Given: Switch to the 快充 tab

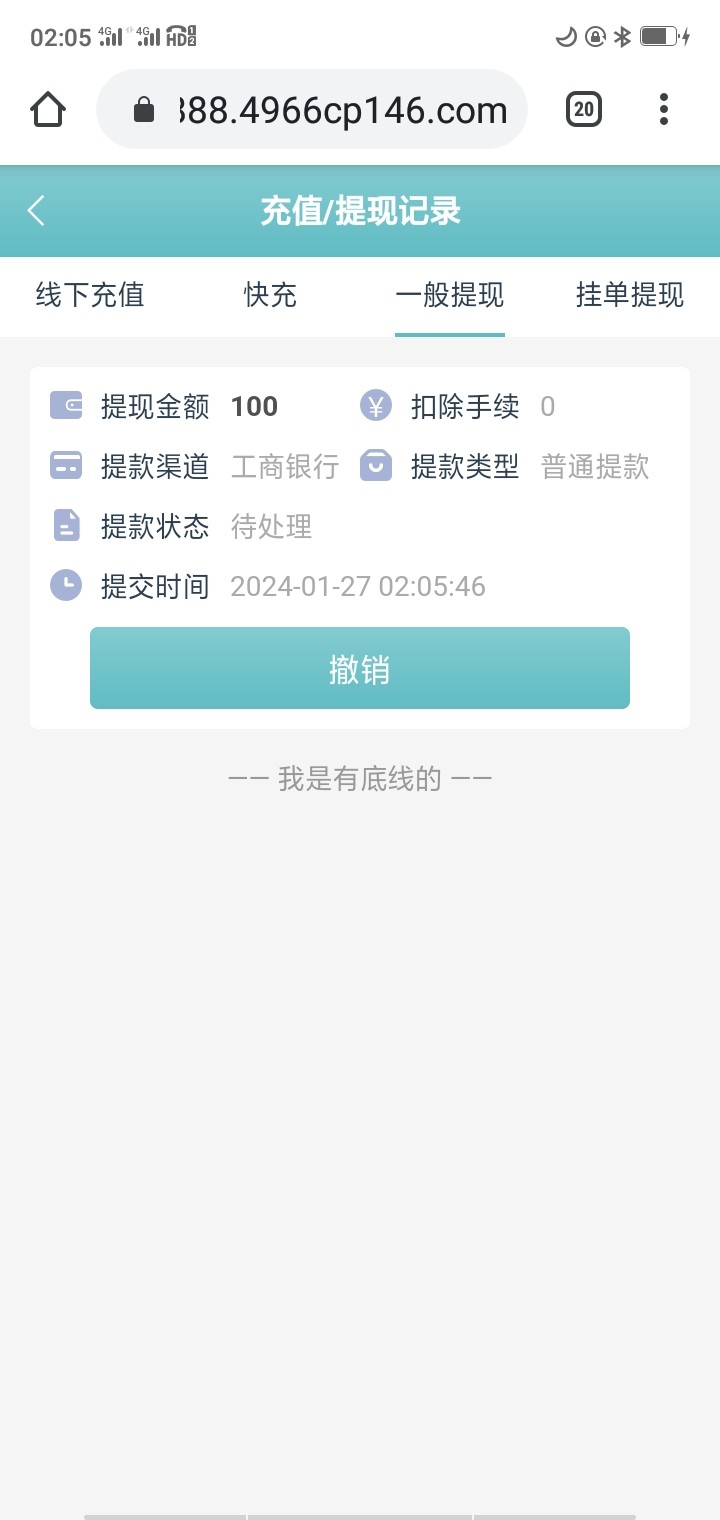Looking at the screenshot, I should pos(268,296).
